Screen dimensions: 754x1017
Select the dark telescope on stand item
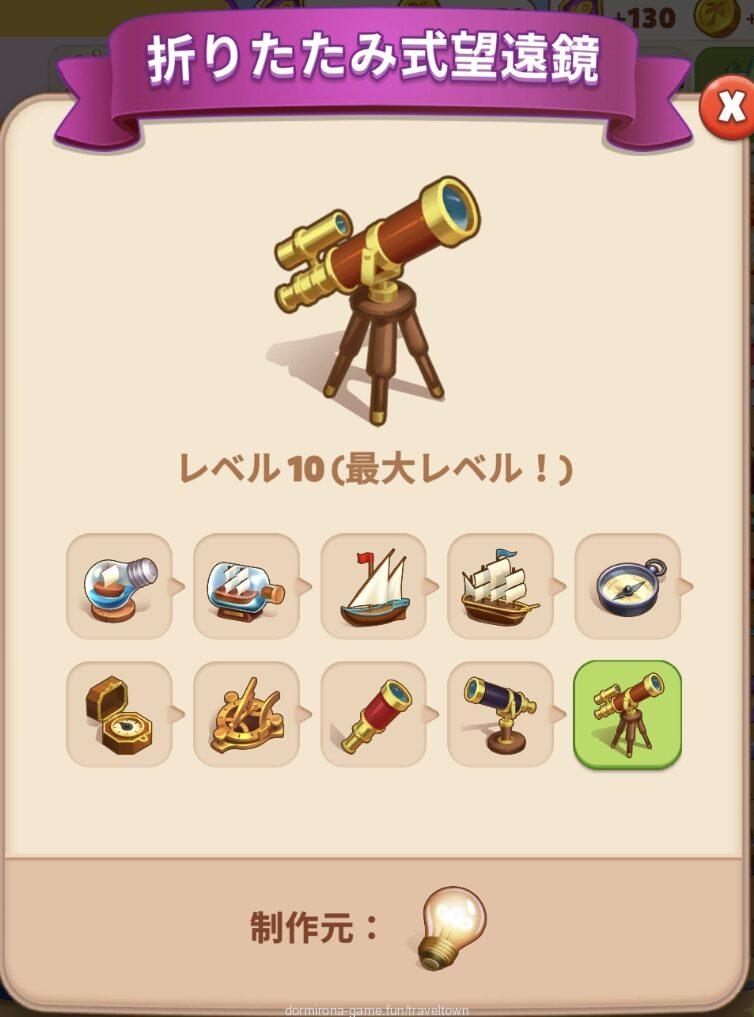coord(500,714)
